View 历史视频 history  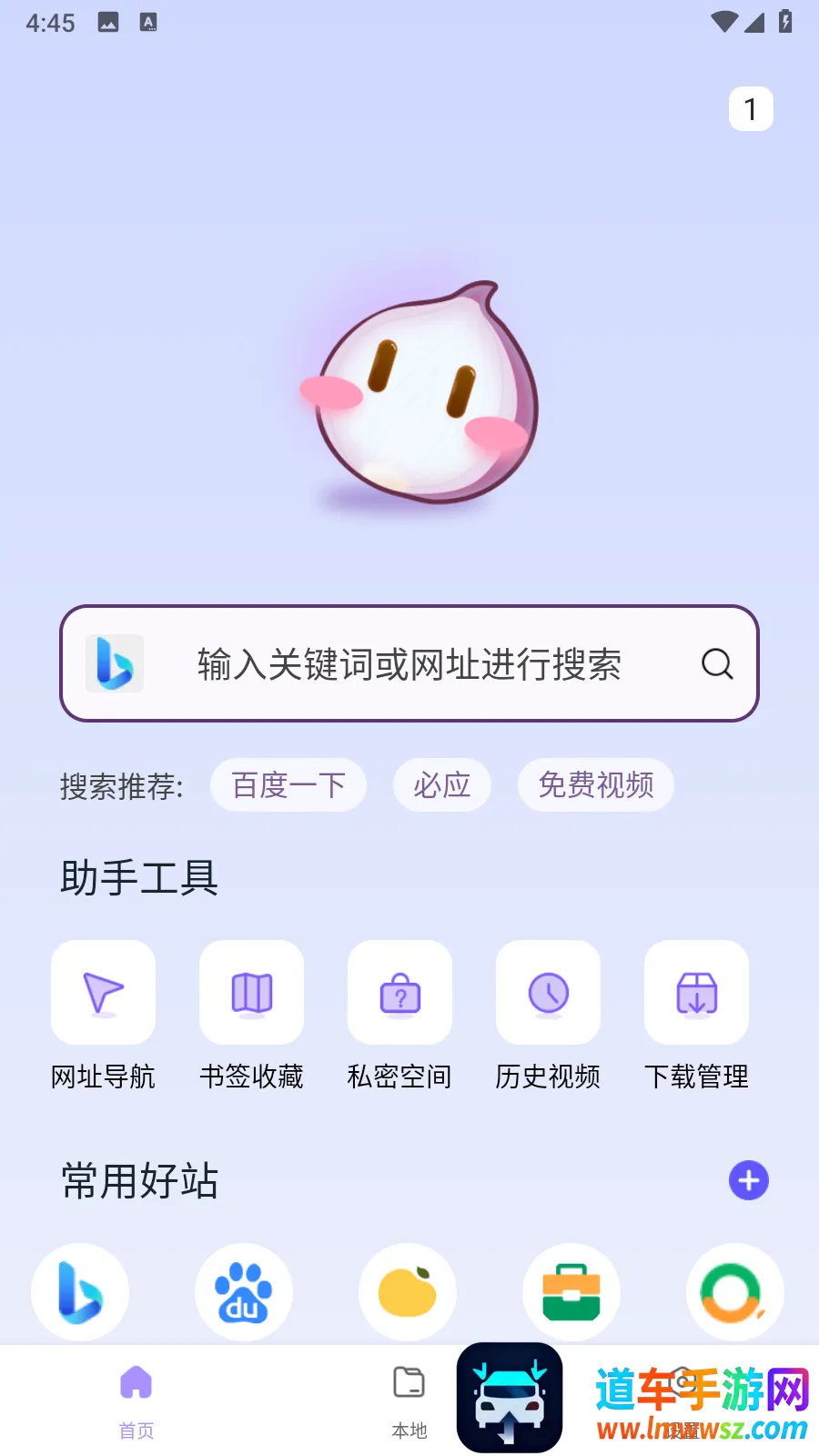coord(549,993)
